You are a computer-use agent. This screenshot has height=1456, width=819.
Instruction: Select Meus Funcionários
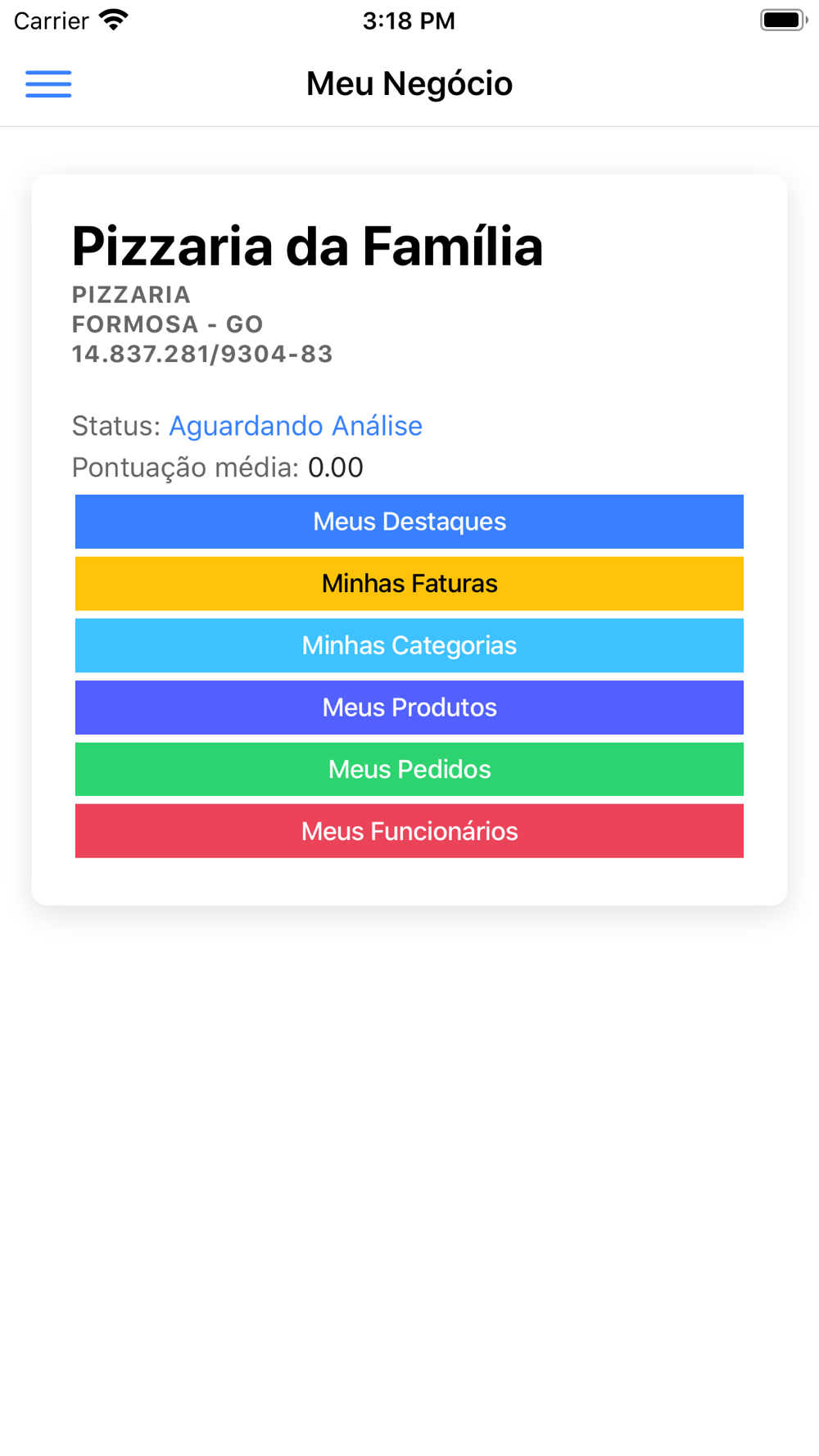click(x=409, y=831)
